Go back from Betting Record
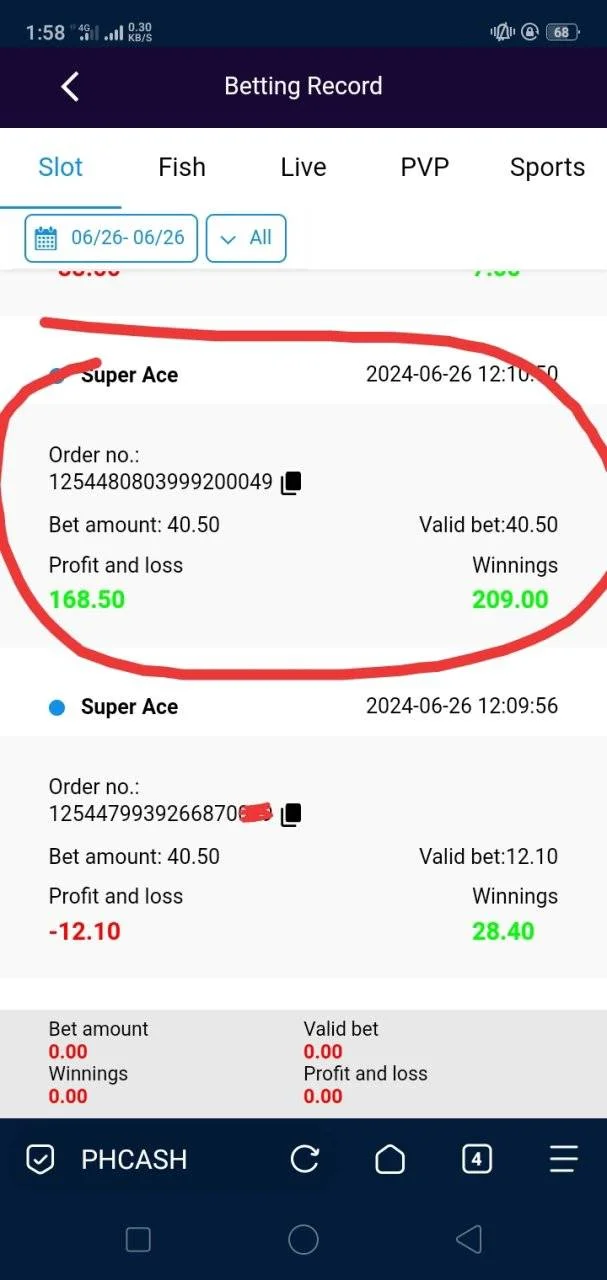607x1280 pixels. coord(70,87)
